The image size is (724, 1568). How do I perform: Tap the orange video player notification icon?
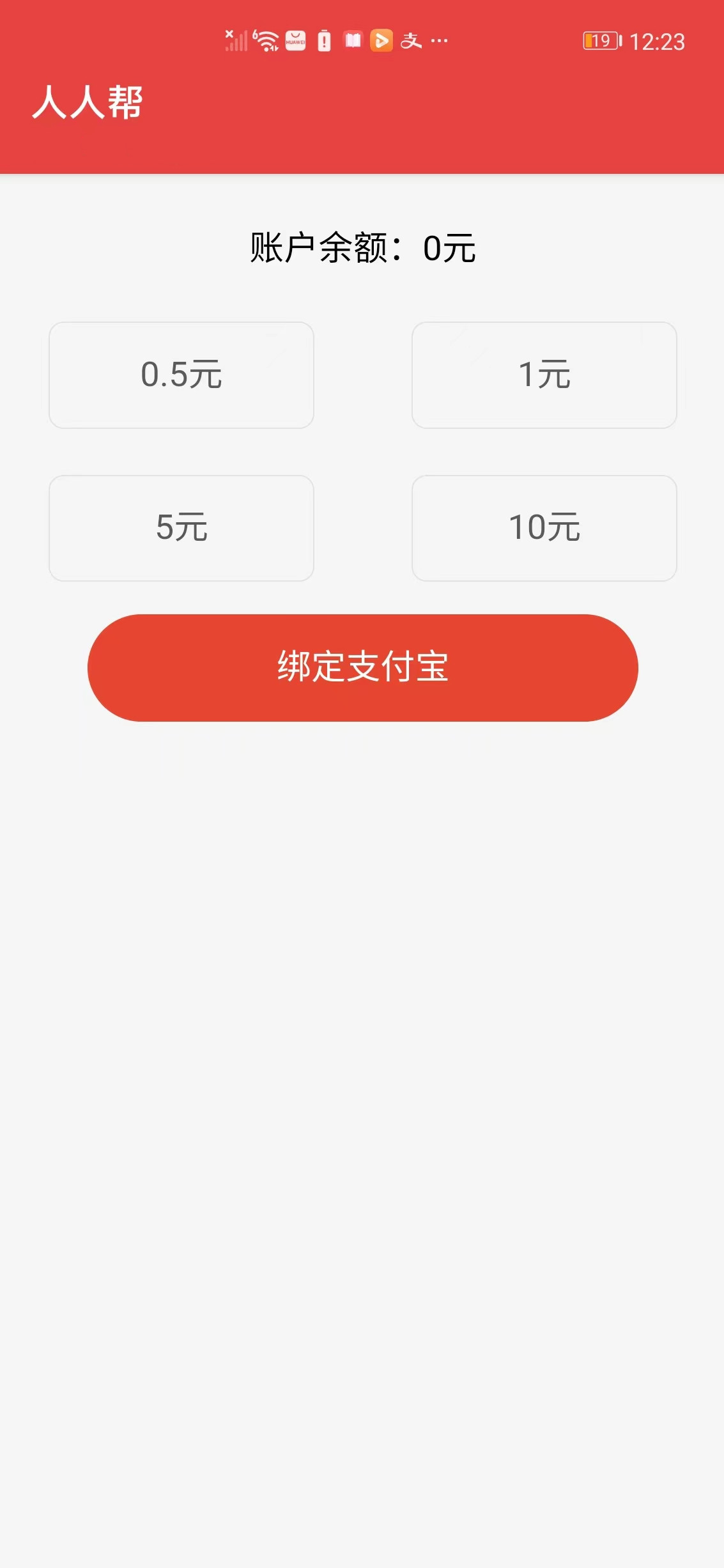tap(382, 40)
